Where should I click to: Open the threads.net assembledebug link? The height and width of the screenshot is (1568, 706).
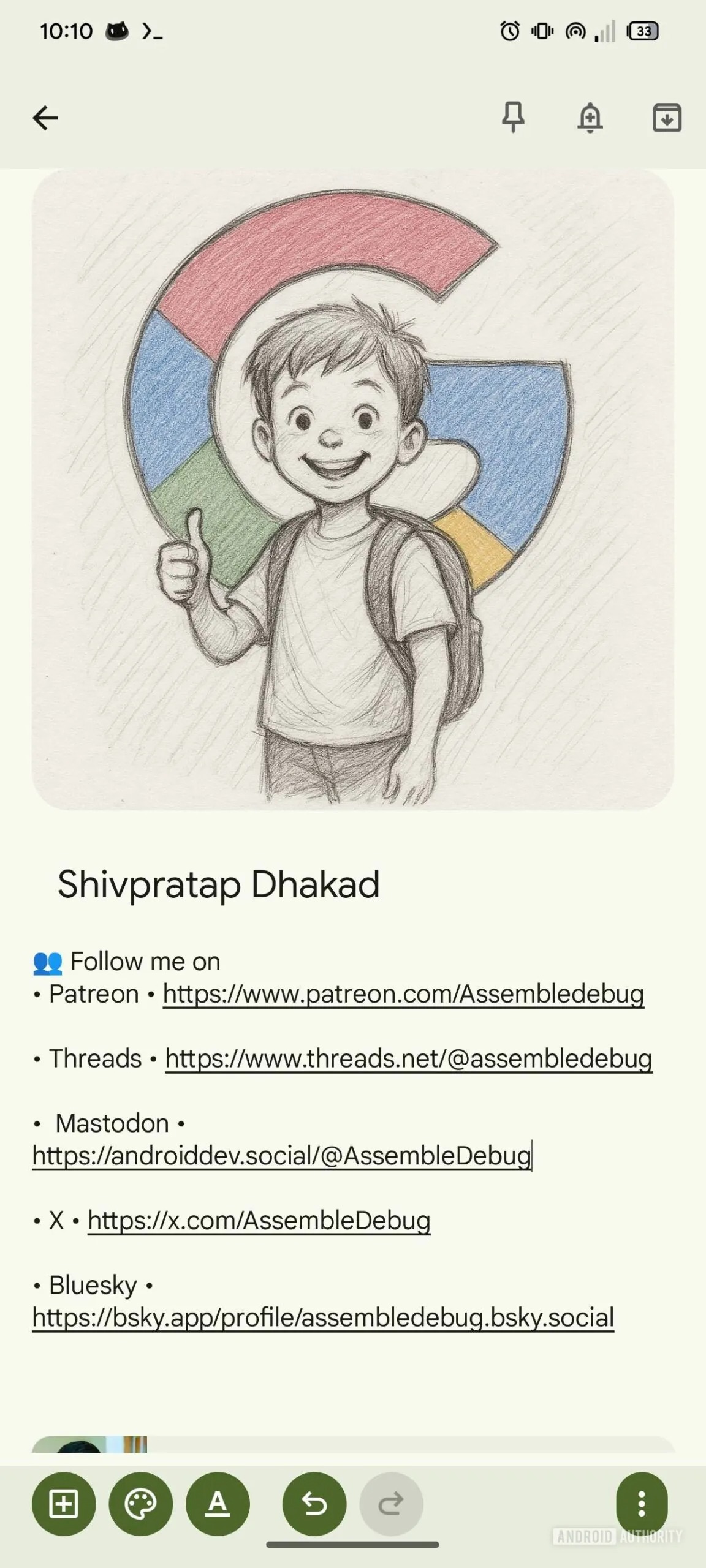[x=409, y=1059]
